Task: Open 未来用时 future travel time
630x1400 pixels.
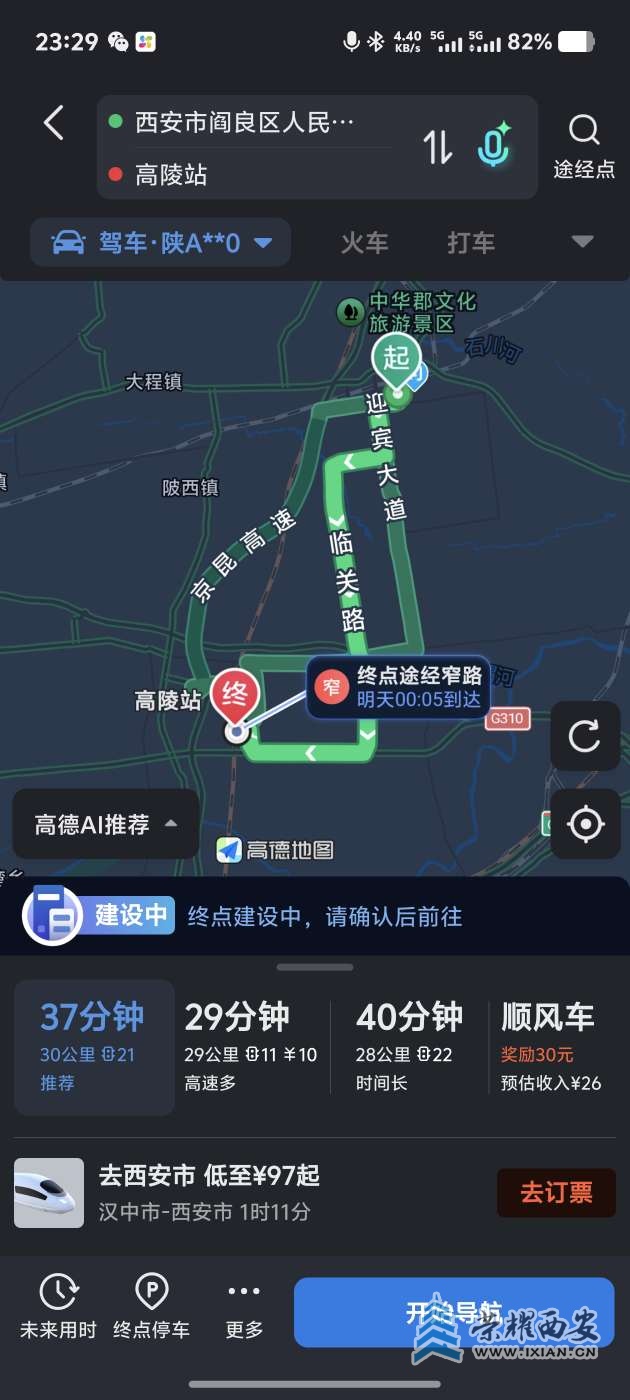Action: [x=59, y=1307]
